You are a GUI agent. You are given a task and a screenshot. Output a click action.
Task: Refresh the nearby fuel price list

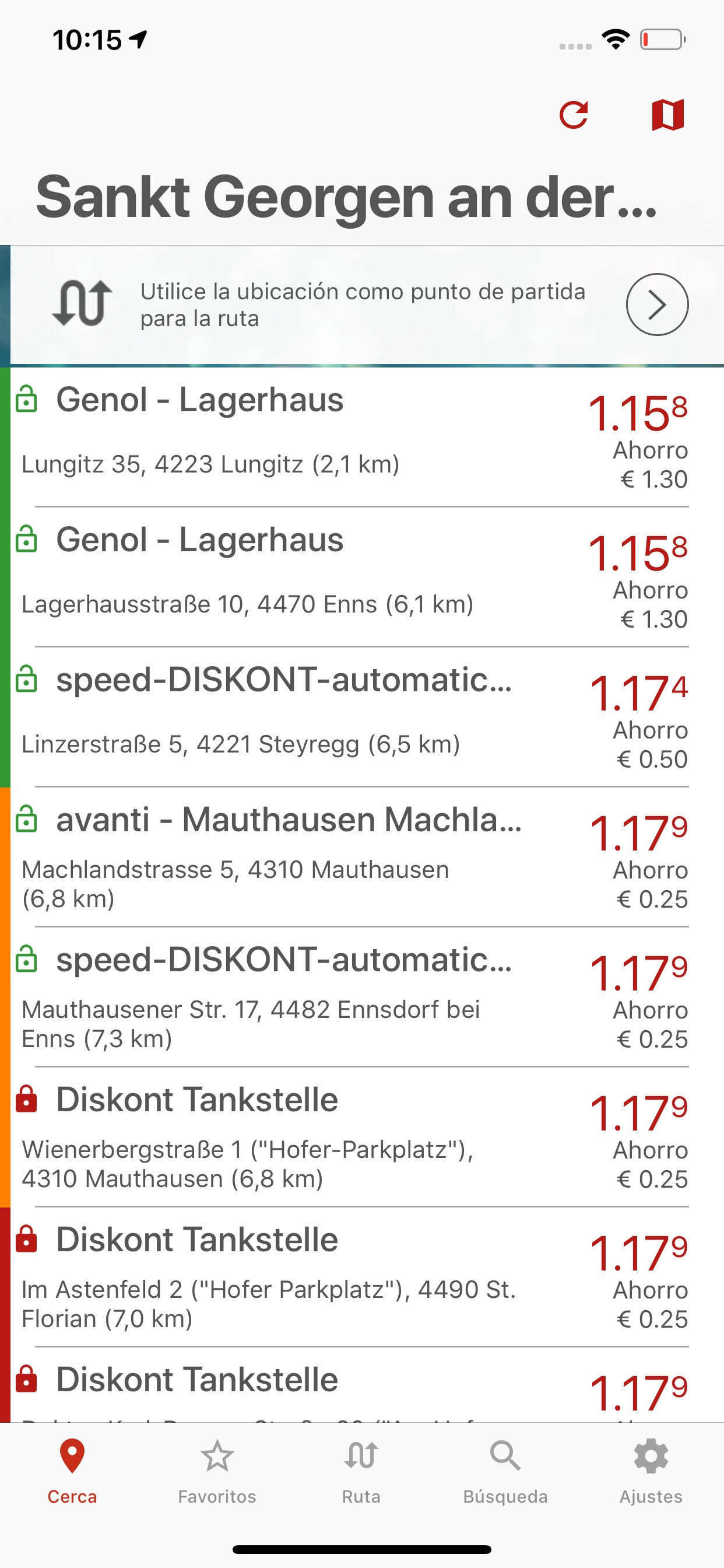(573, 115)
